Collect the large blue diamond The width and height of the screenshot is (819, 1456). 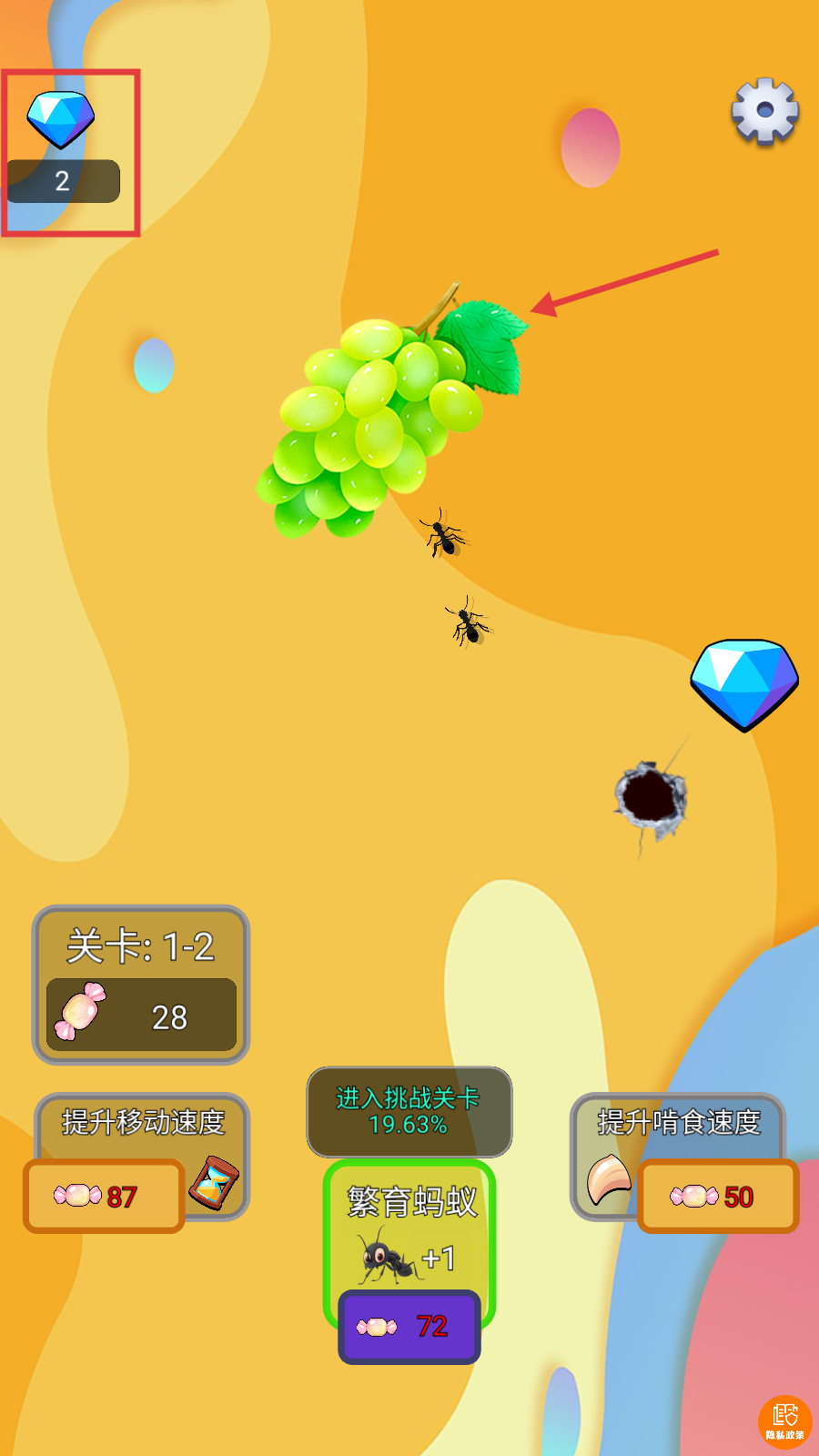pos(744,683)
